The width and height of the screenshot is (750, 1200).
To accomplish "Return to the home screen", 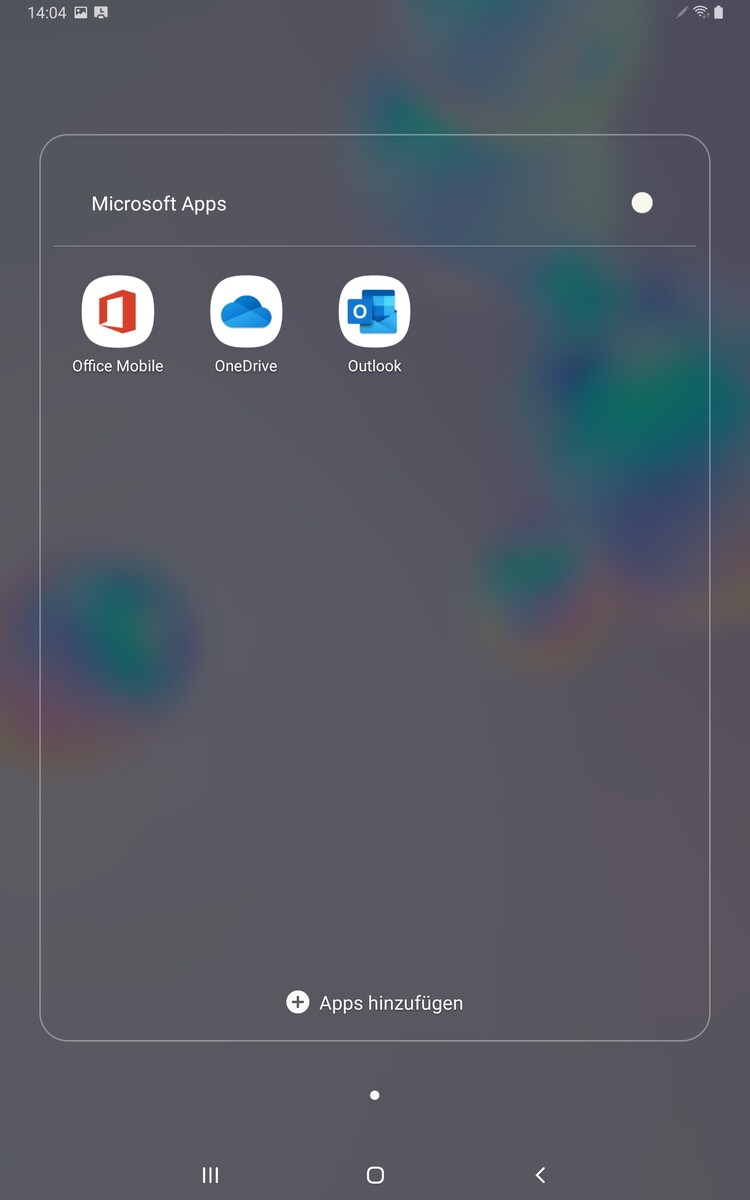I will click(375, 1175).
